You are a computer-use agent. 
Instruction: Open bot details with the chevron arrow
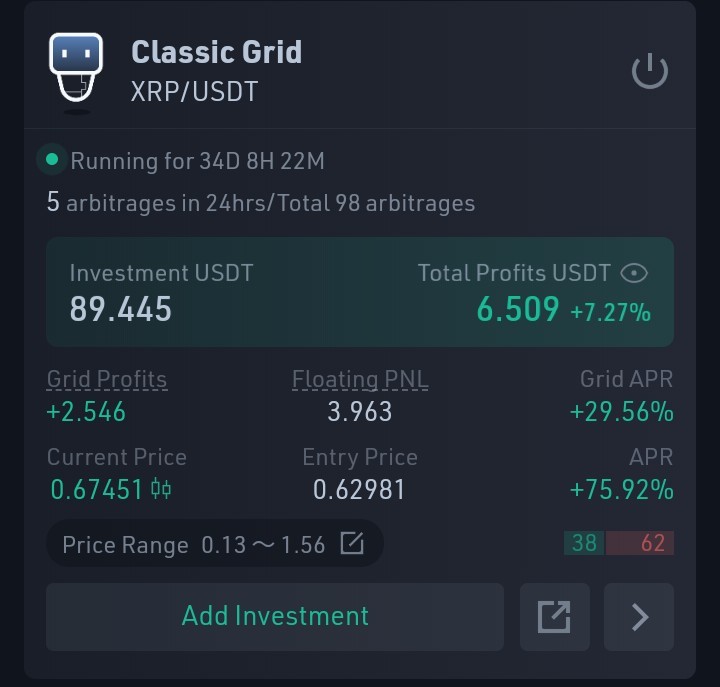point(639,617)
